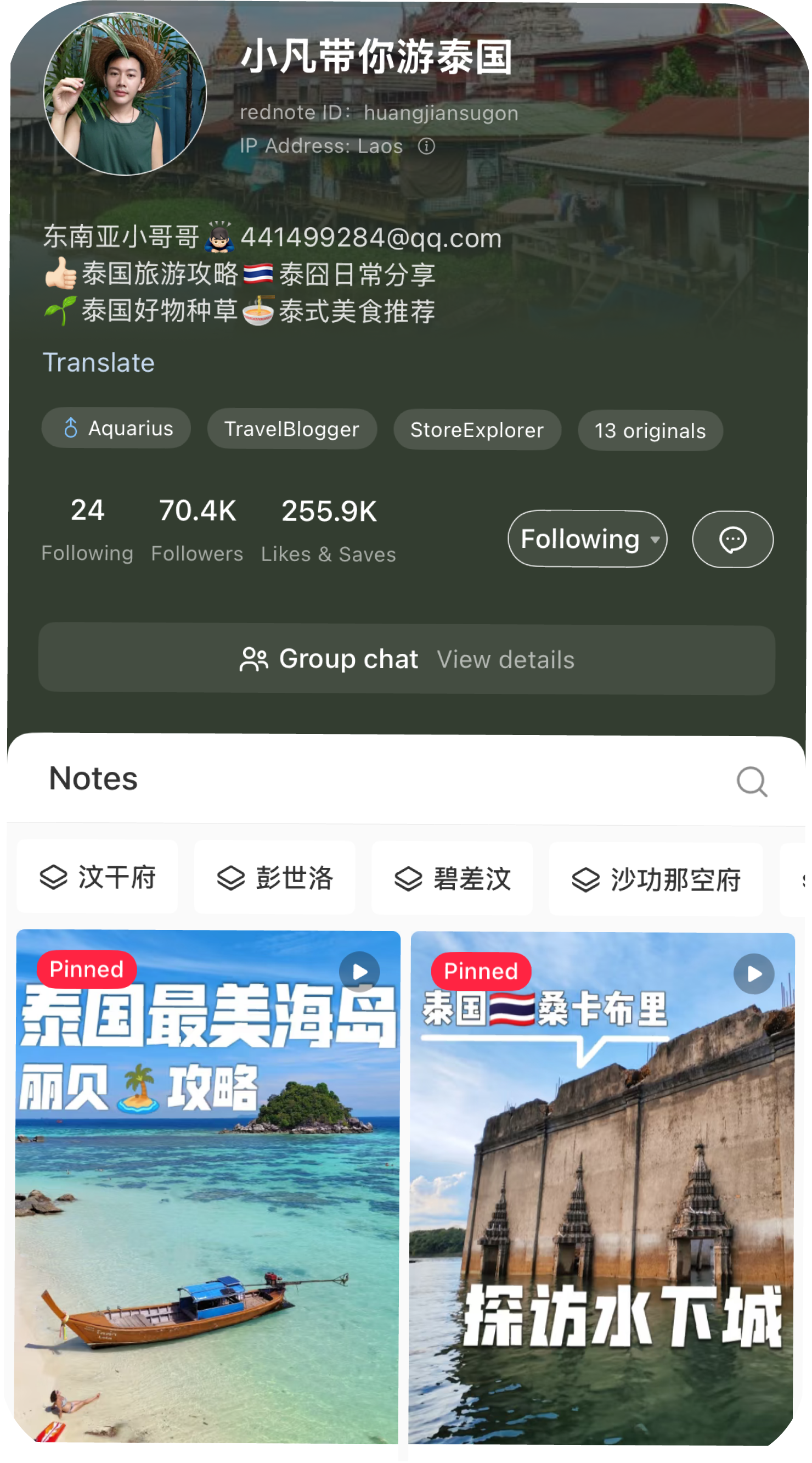Open the pinned 探访水下城 video note
Viewport: 812px width, 1463px height.
(601, 1188)
